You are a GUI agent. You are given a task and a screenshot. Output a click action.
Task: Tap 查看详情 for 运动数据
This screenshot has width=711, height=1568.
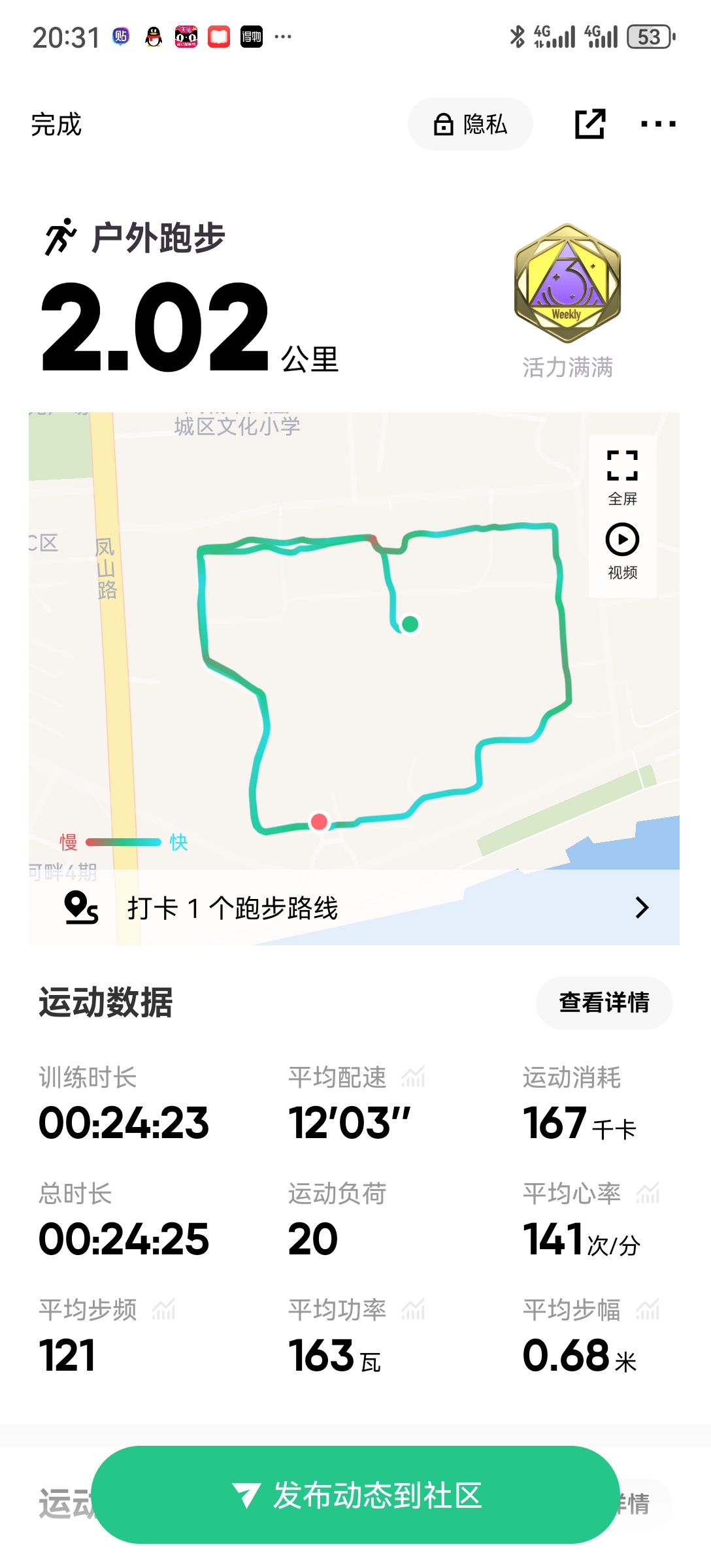[x=604, y=1003]
